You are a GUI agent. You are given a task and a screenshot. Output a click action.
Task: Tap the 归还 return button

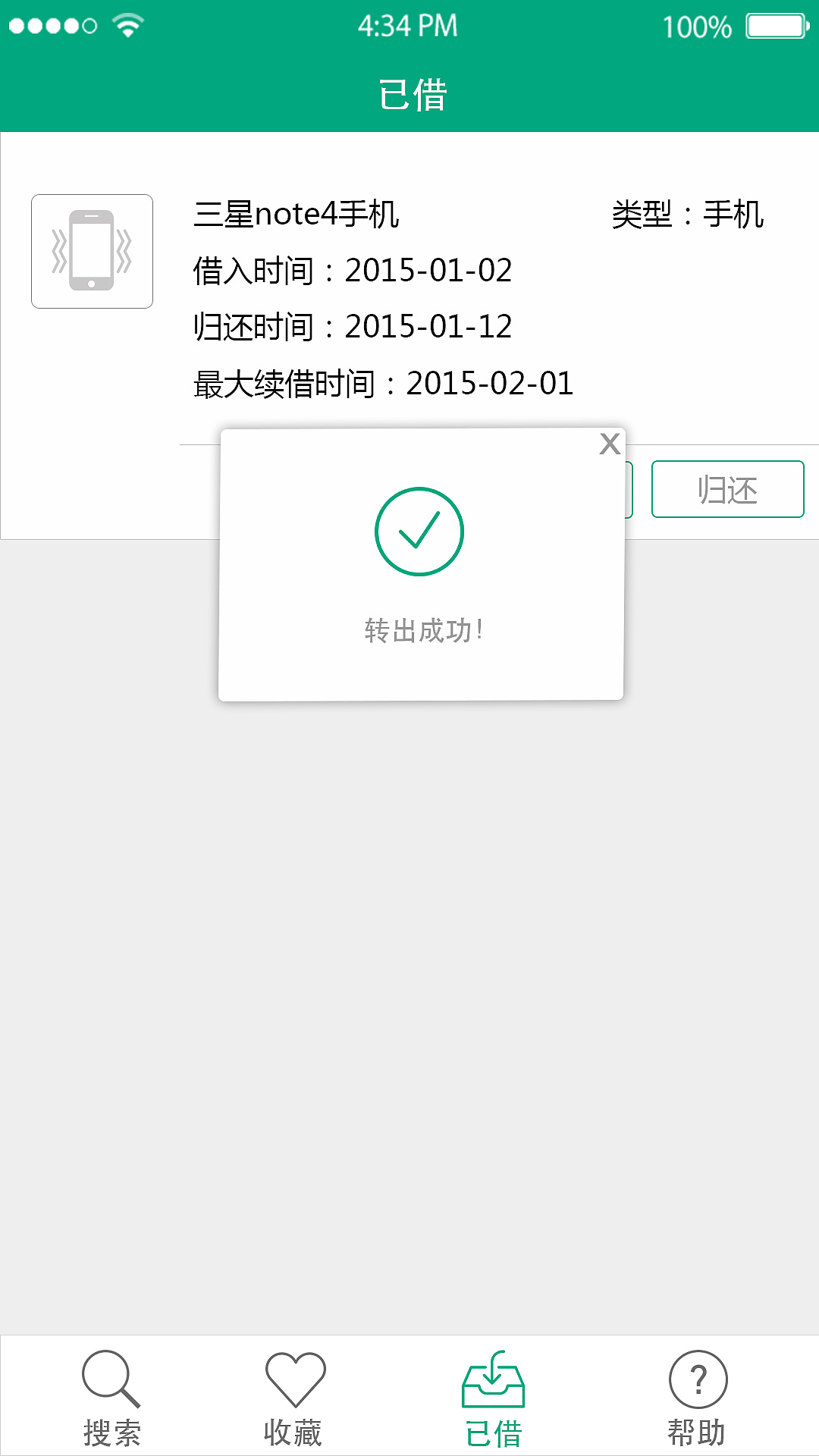[x=726, y=489]
